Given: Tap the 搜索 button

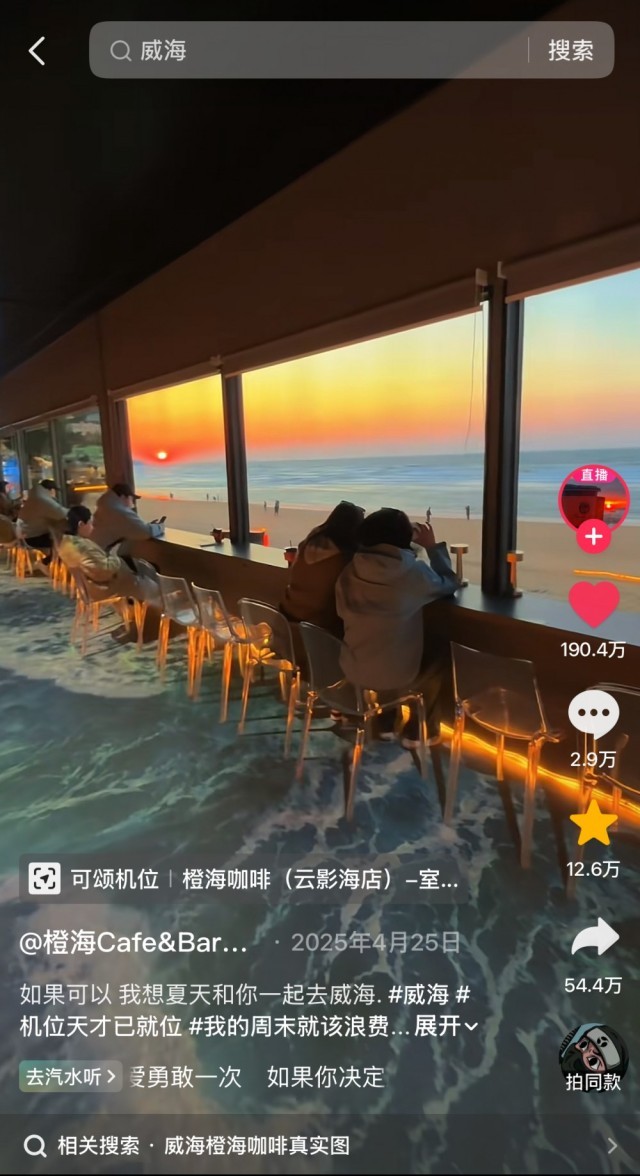Looking at the screenshot, I should coord(570,50).
